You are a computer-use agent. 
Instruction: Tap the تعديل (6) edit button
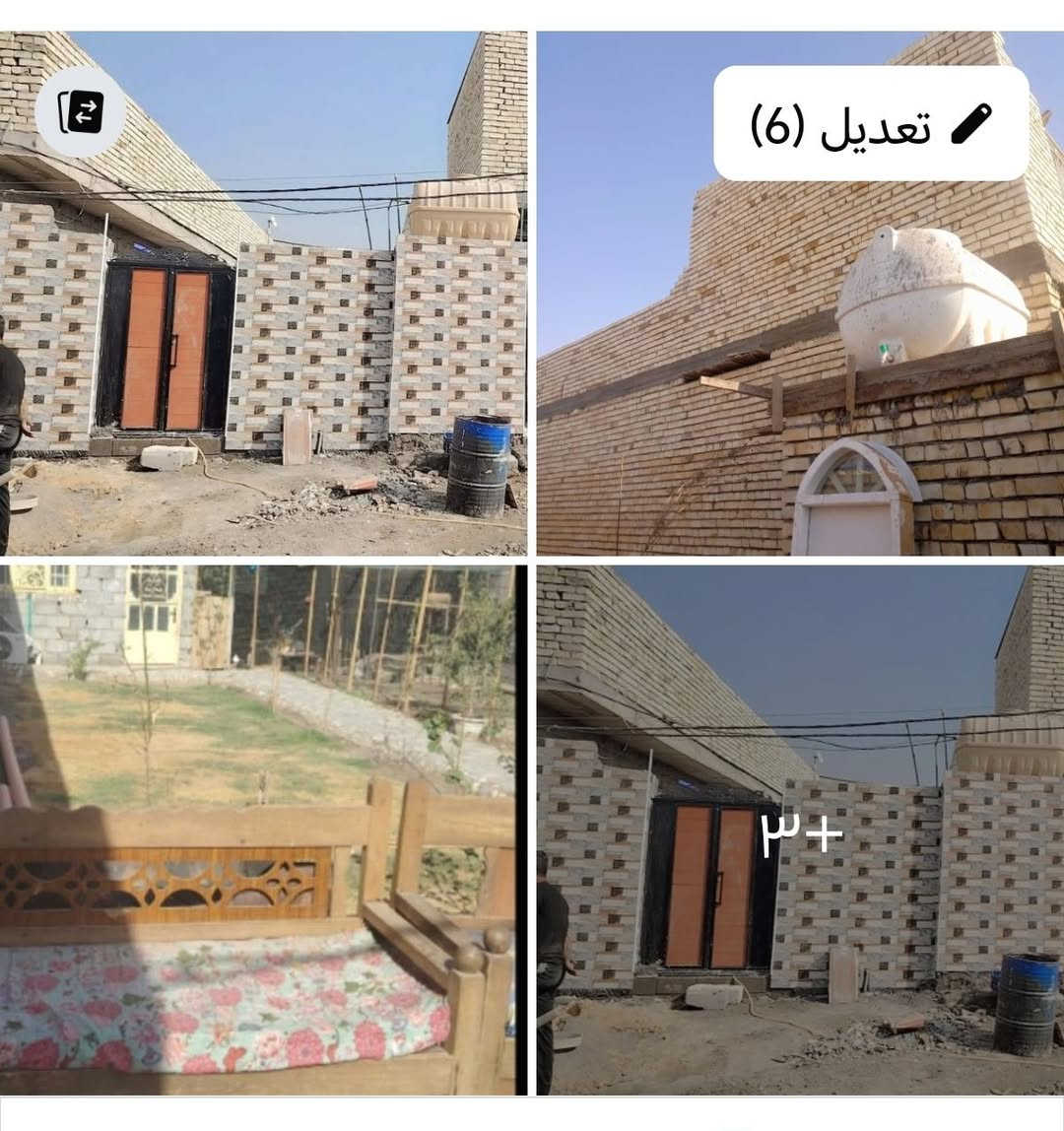point(871,123)
